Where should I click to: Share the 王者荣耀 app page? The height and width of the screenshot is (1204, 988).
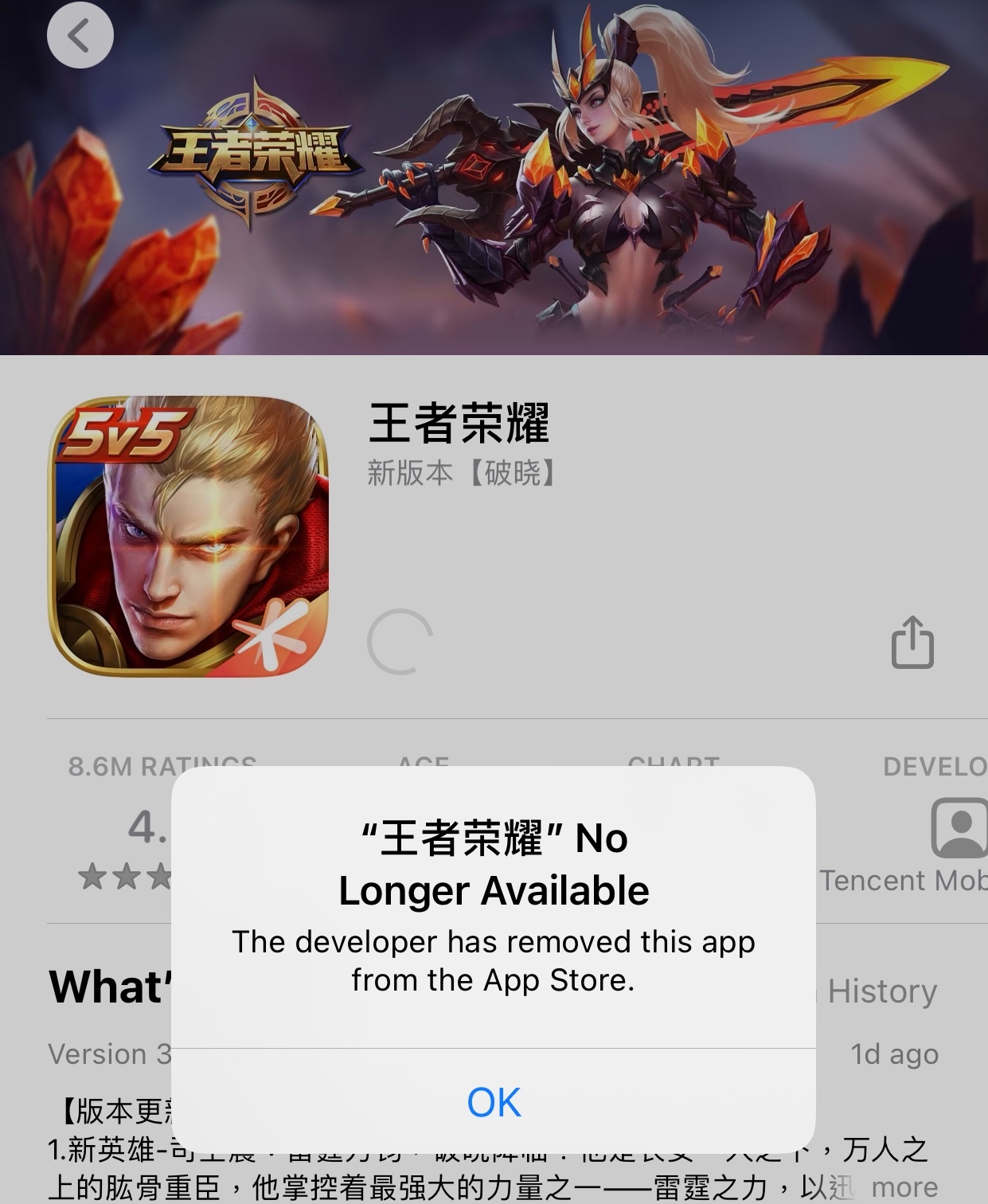(x=912, y=642)
